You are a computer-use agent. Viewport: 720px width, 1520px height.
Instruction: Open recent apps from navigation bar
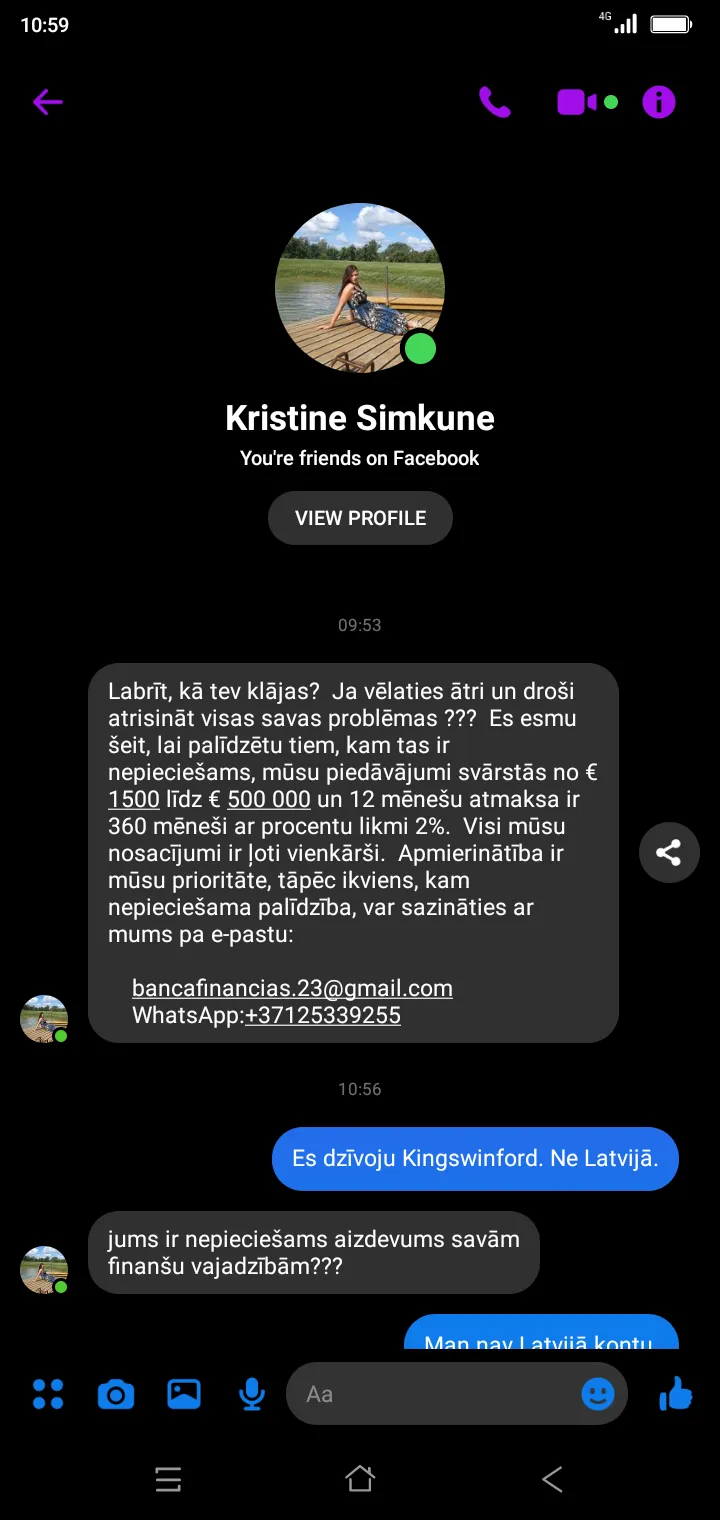(168, 1479)
